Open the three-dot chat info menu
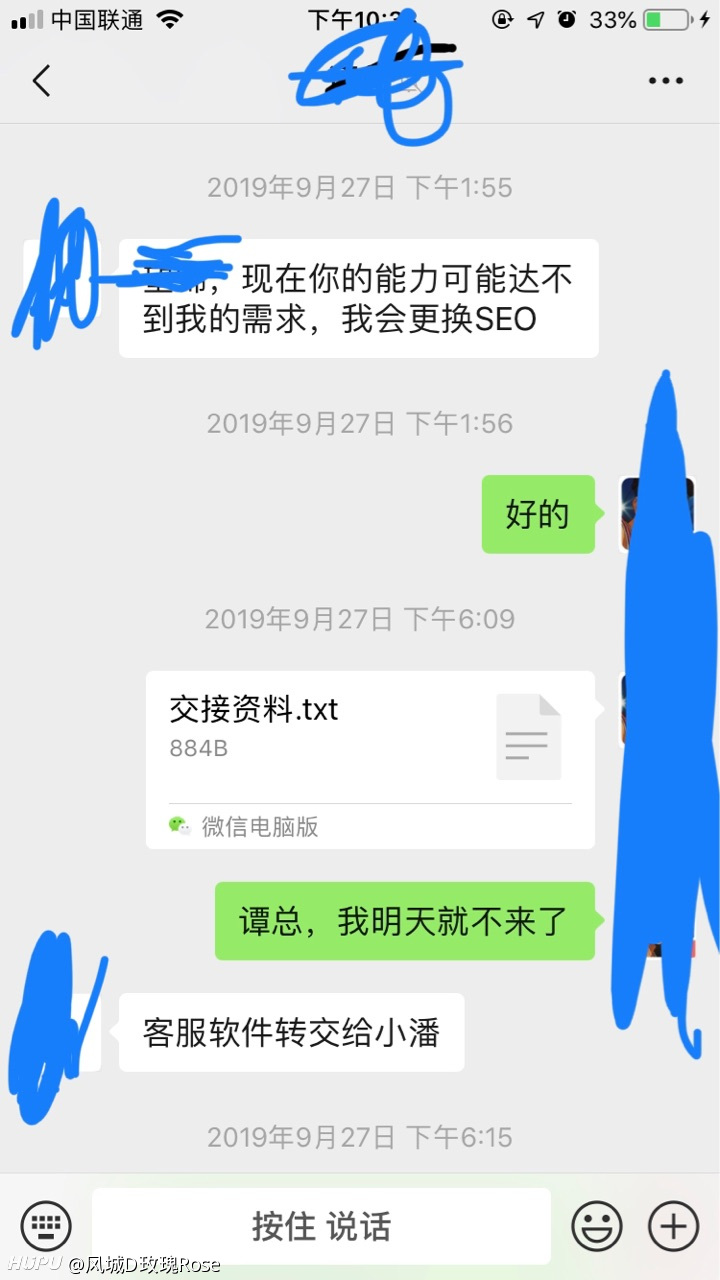This screenshot has height=1280, width=720. pyautogui.click(x=666, y=81)
